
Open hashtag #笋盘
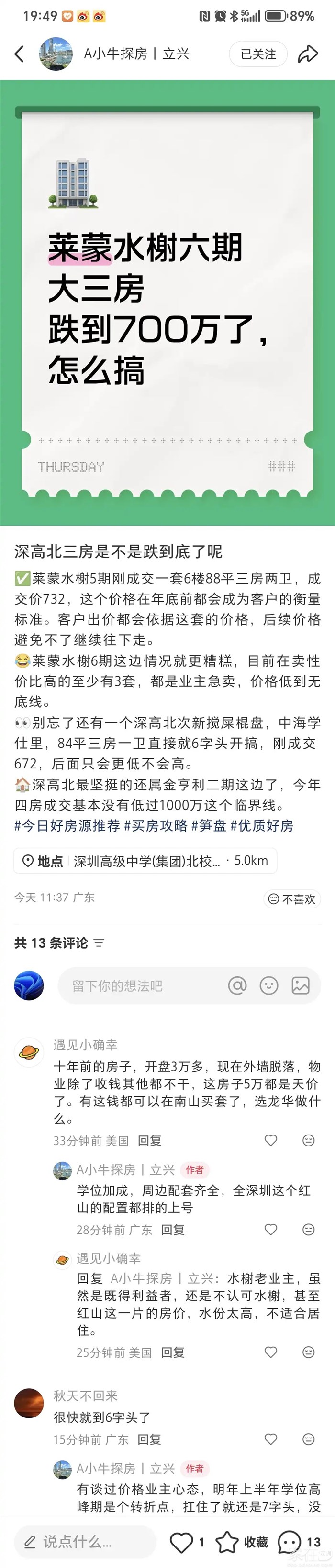click(208, 825)
